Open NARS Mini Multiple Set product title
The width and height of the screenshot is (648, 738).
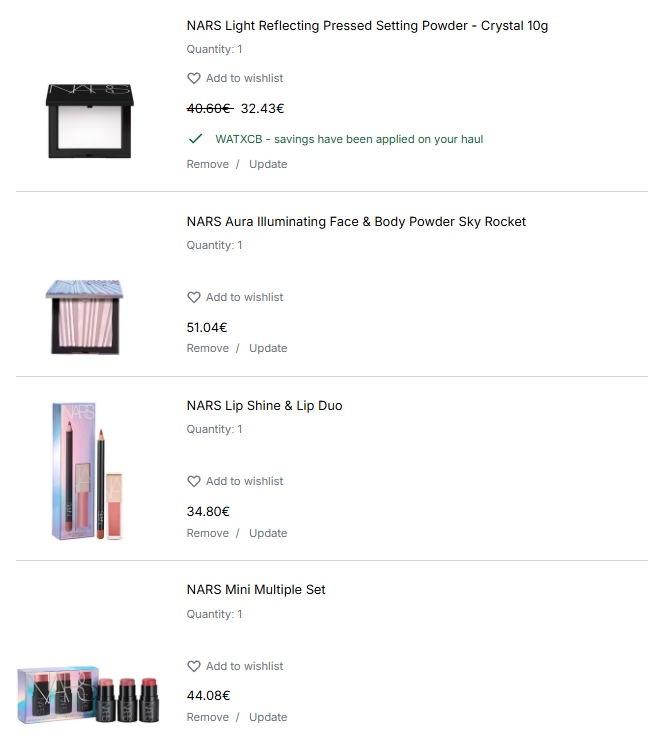pos(256,589)
